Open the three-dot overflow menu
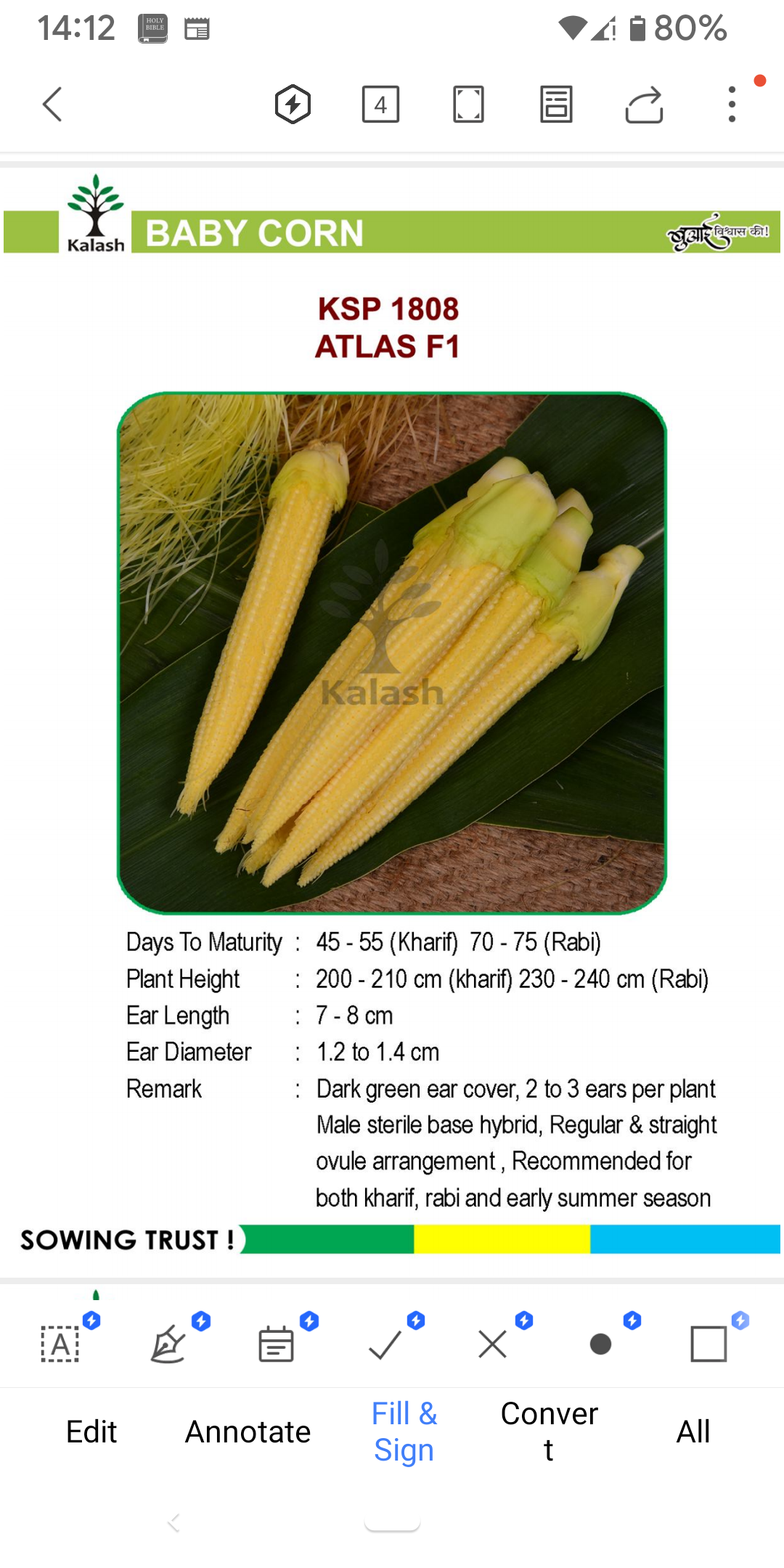 732,105
